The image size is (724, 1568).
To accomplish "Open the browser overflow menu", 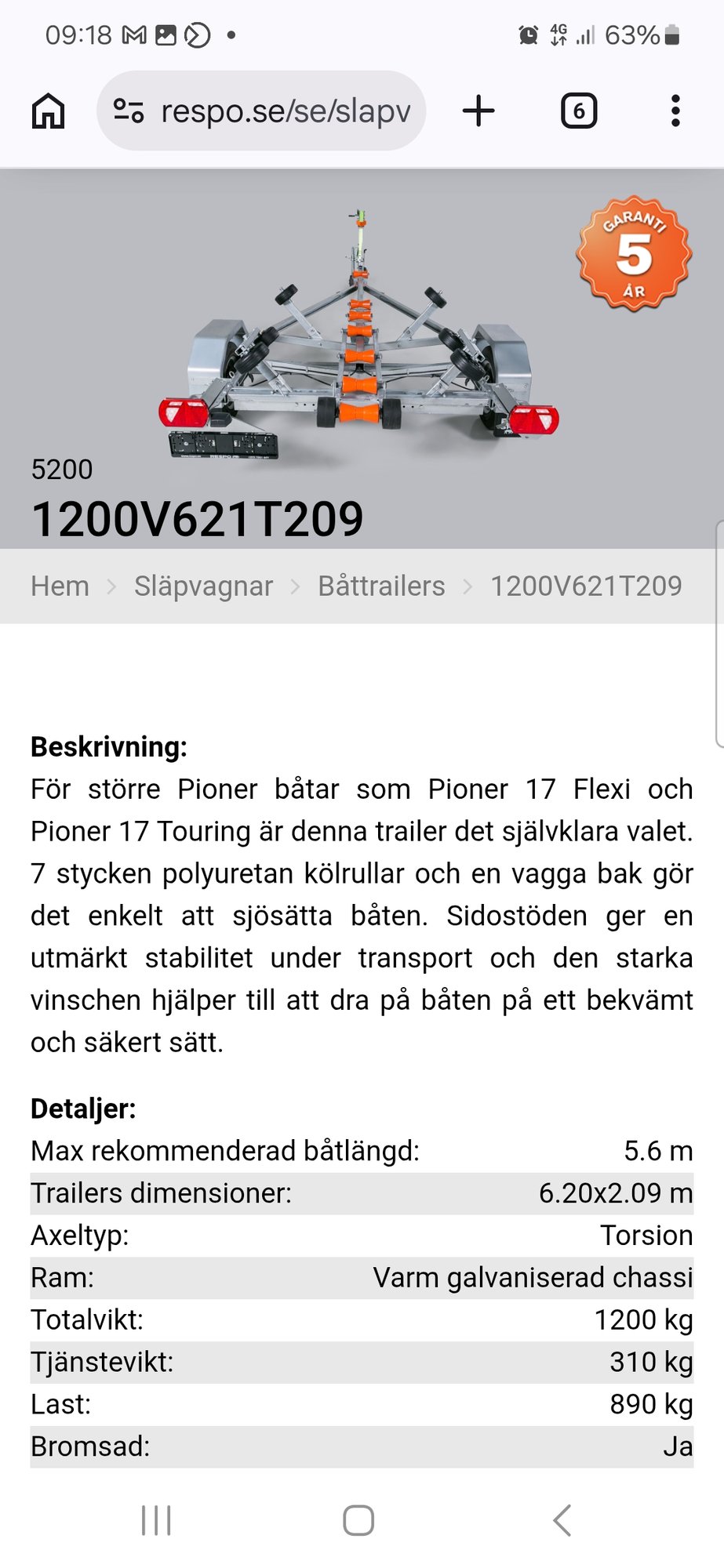I will point(675,111).
